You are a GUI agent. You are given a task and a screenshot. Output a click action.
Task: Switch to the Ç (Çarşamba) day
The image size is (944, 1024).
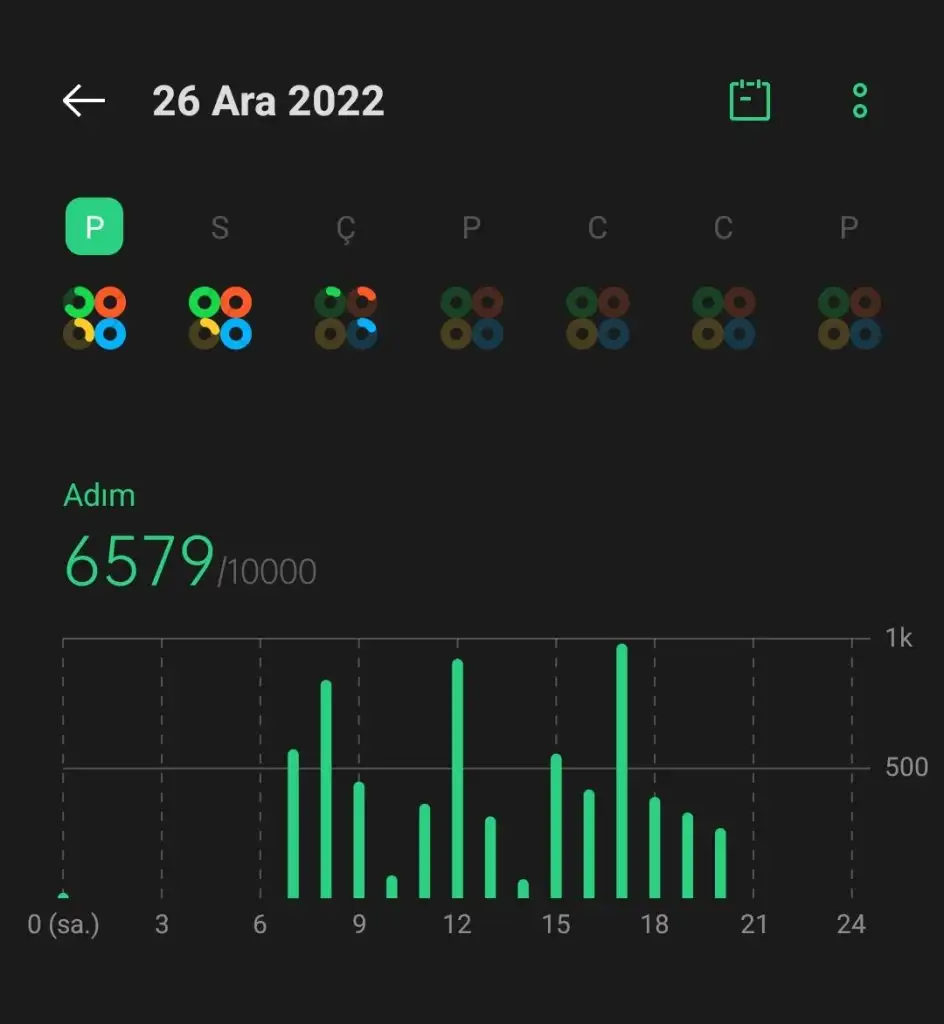345,228
